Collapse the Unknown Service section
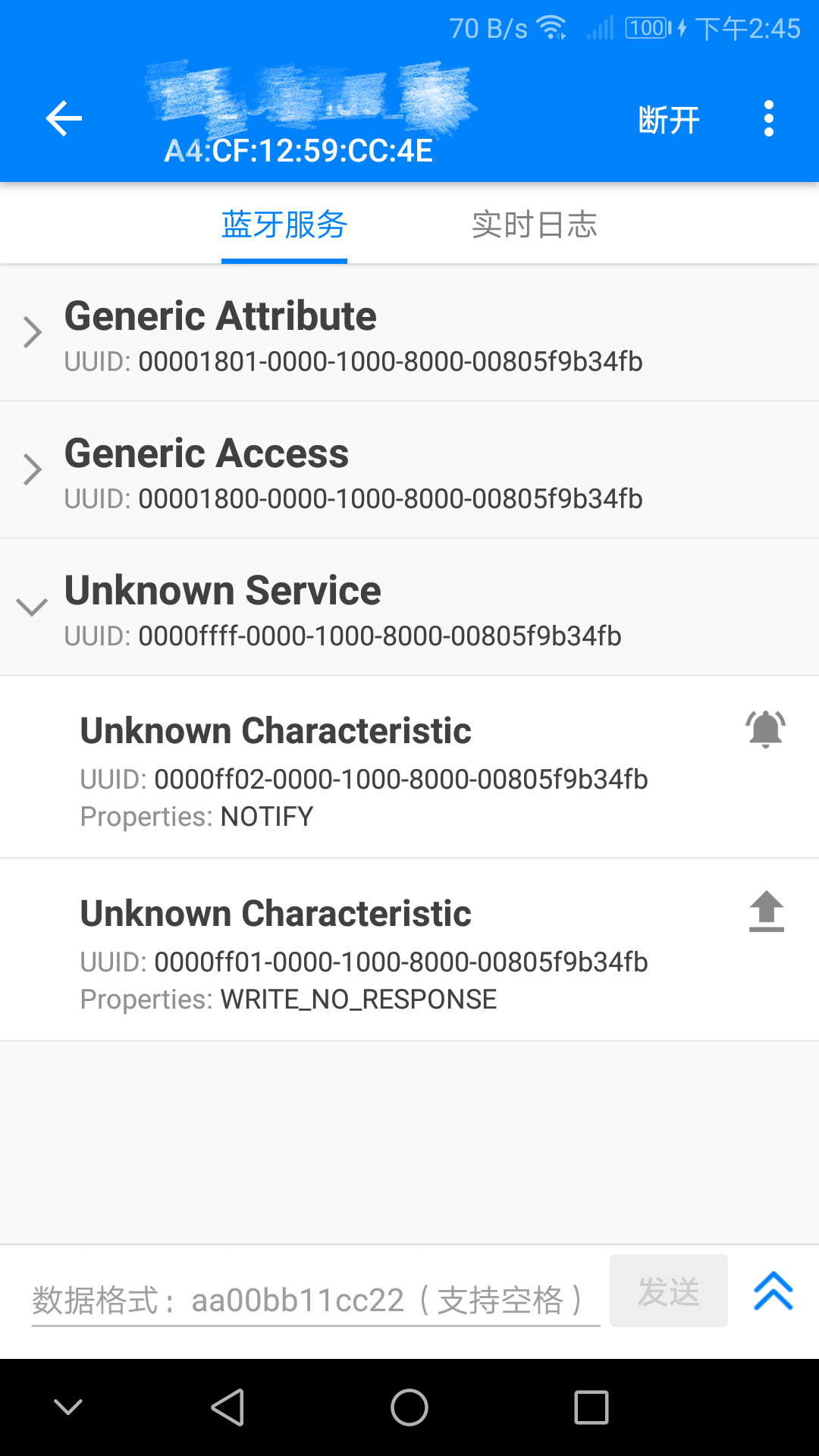 point(409,607)
